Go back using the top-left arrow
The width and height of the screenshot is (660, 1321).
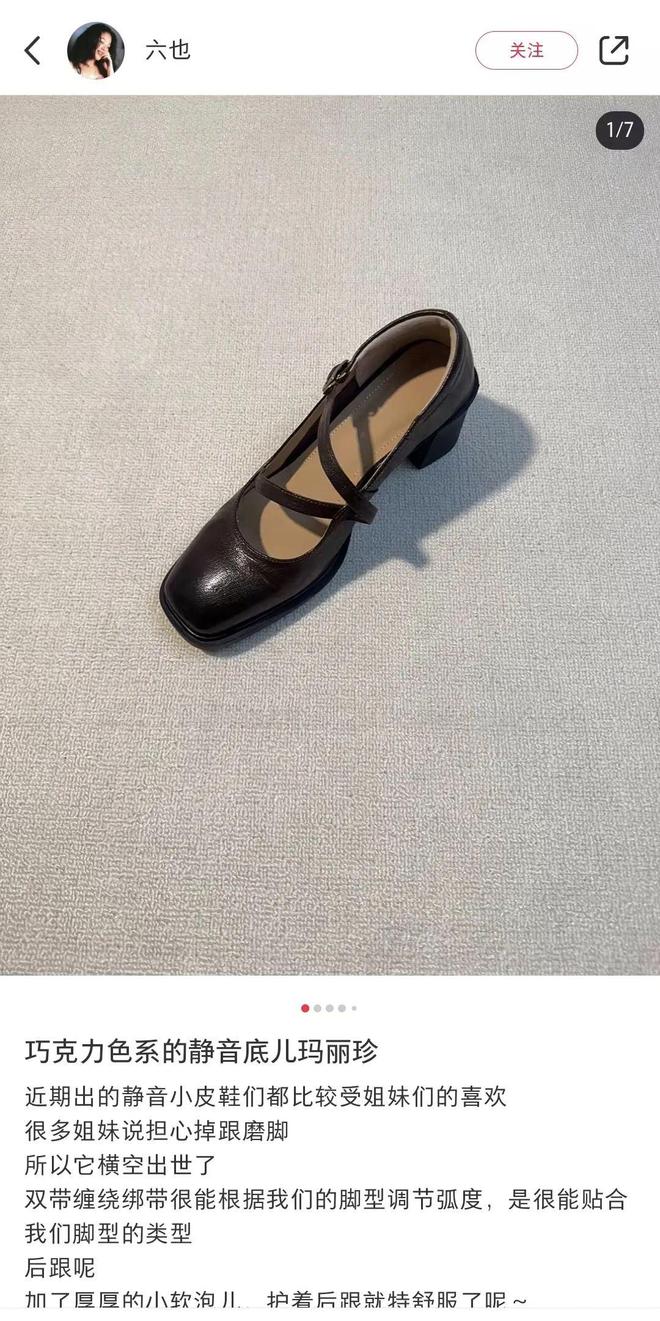(x=33, y=50)
